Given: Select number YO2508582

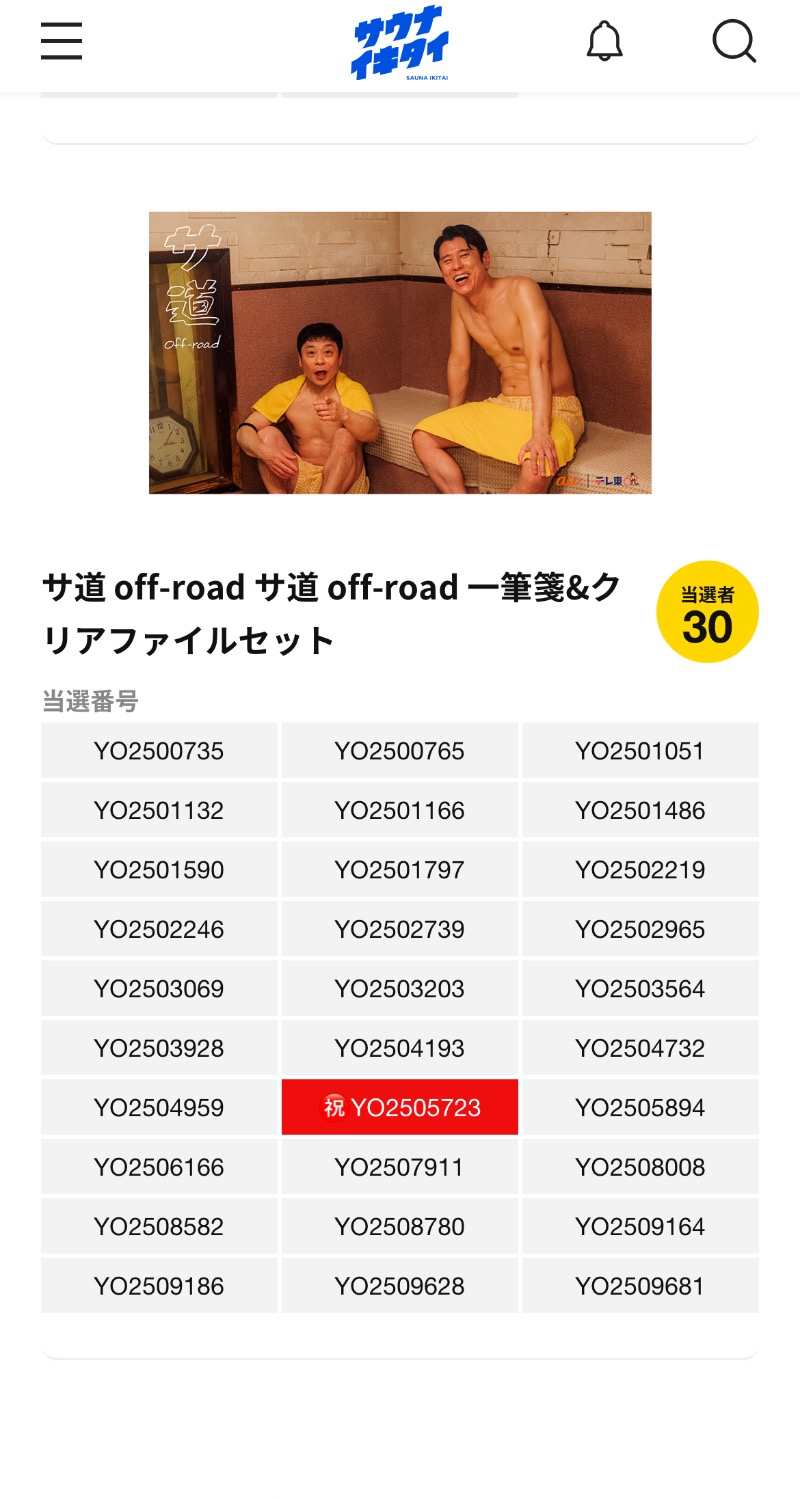Looking at the screenshot, I should click(159, 1226).
